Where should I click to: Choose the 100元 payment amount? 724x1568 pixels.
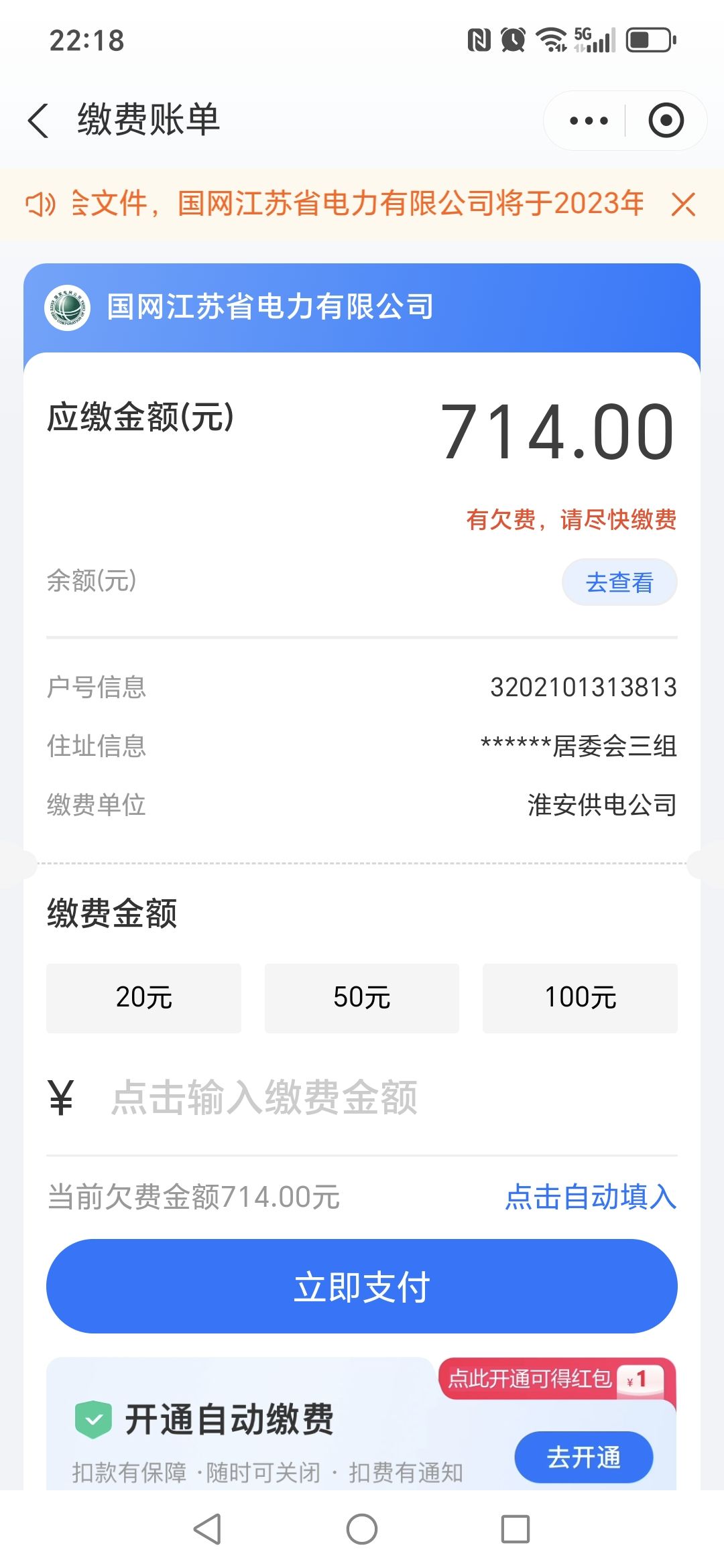tap(581, 998)
